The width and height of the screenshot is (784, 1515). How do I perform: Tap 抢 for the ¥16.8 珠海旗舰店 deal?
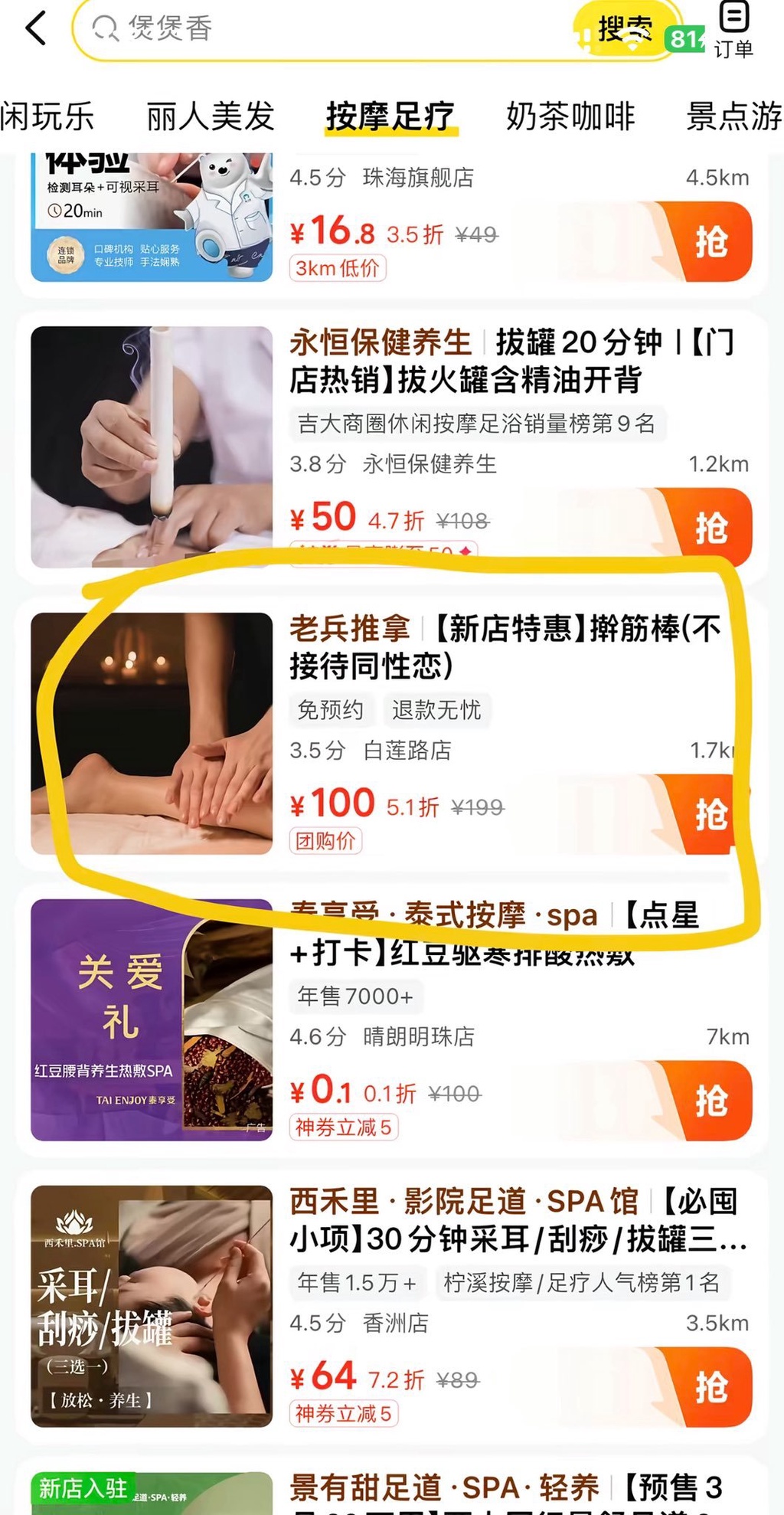[709, 242]
